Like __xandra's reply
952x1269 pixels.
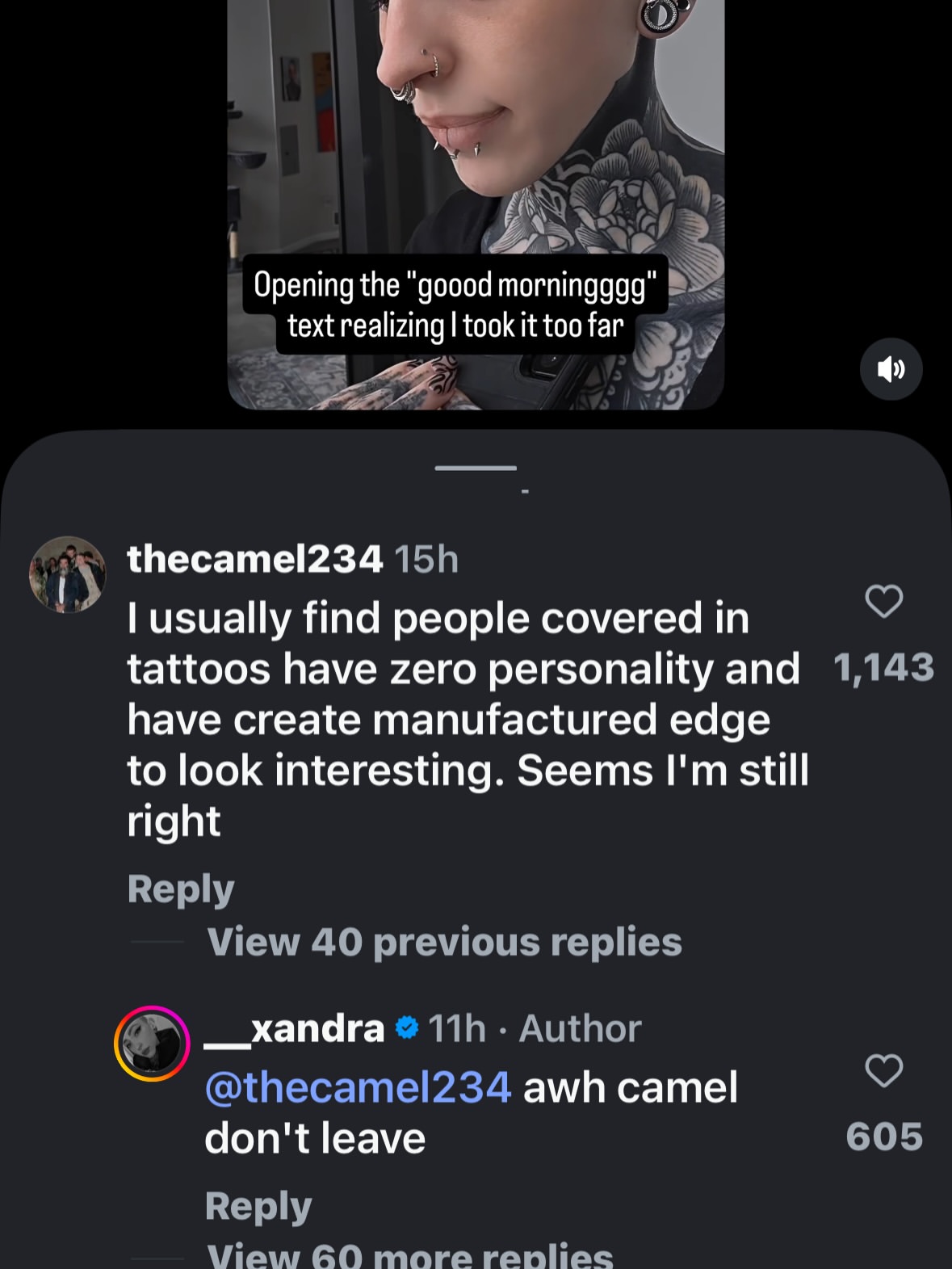click(x=883, y=1070)
